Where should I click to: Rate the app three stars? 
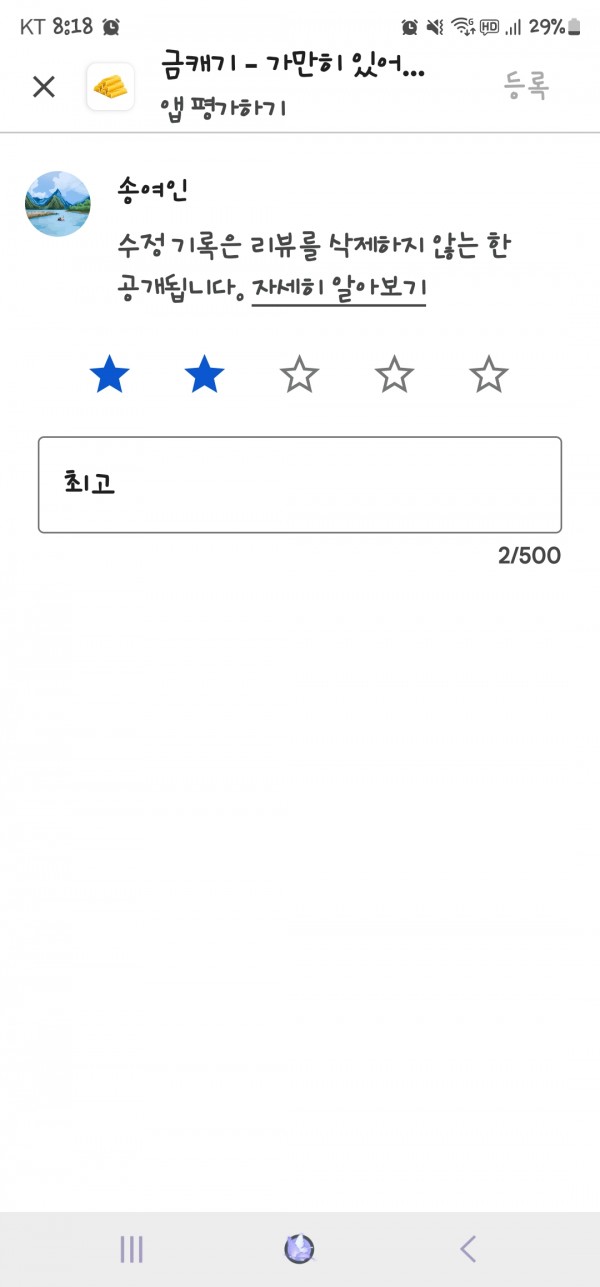tap(299, 376)
